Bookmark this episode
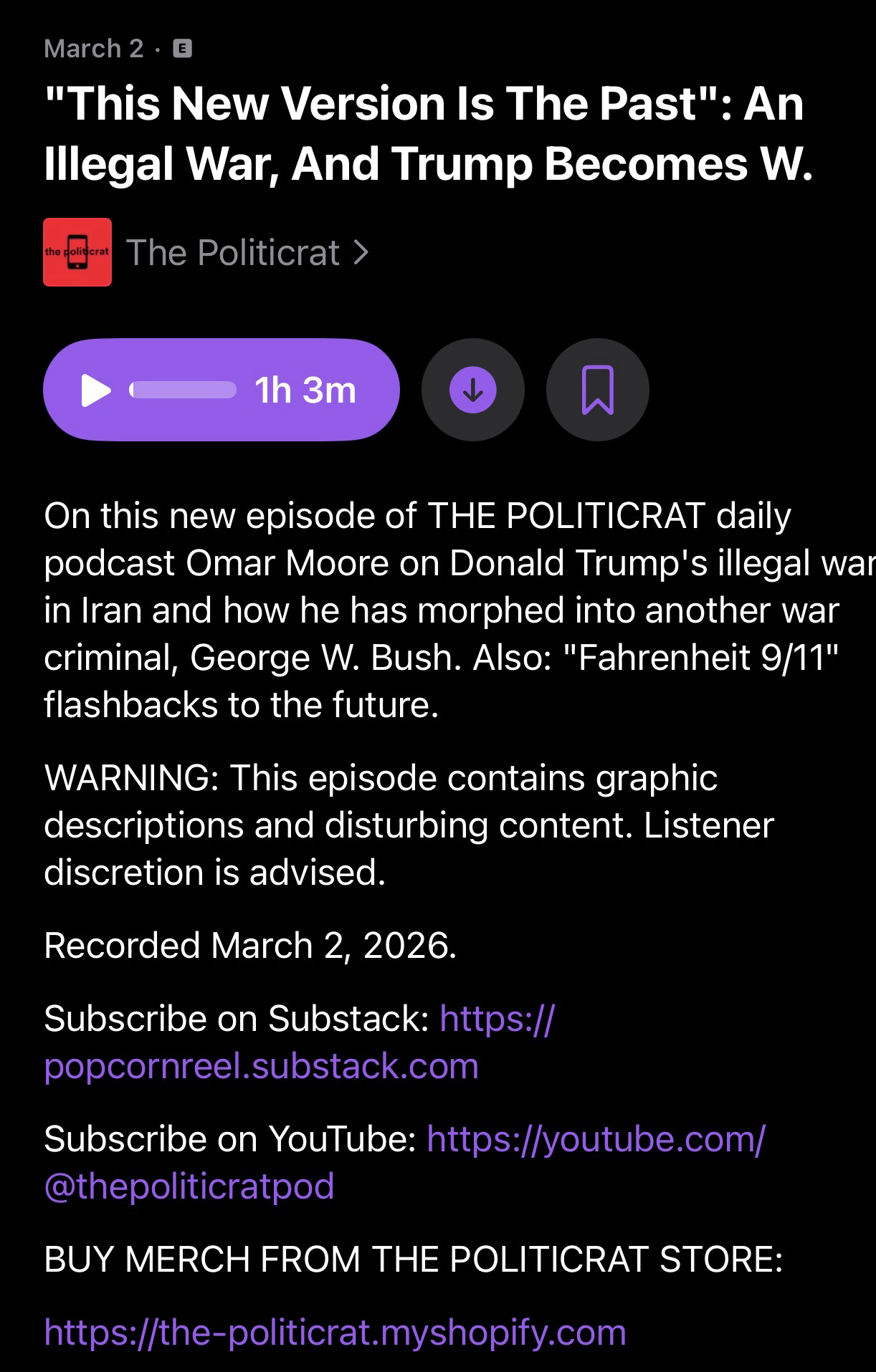 tap(597, 390)
